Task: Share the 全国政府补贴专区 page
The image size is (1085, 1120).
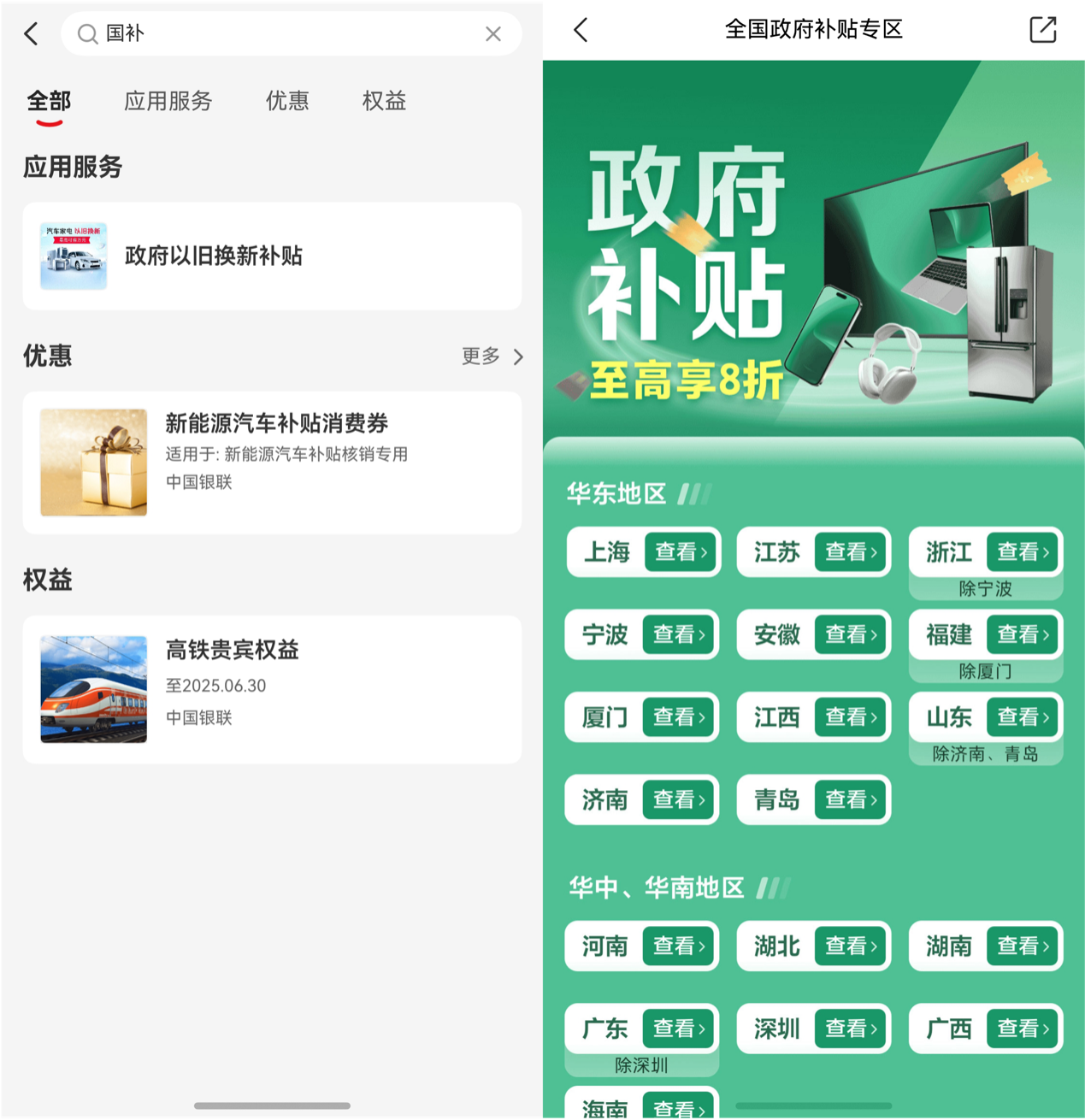Action: pos(1042,30)
